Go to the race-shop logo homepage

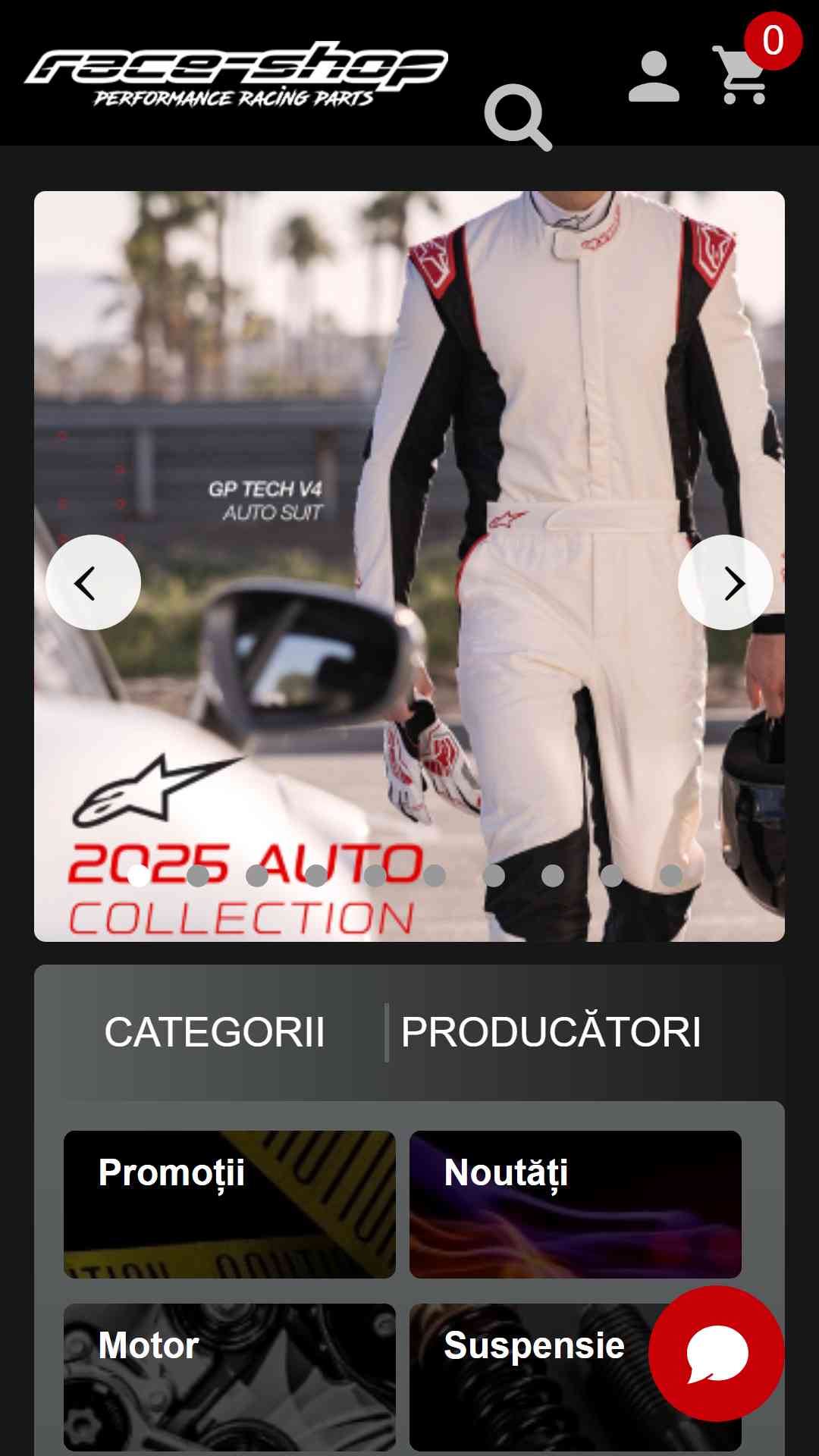point(237,74)
